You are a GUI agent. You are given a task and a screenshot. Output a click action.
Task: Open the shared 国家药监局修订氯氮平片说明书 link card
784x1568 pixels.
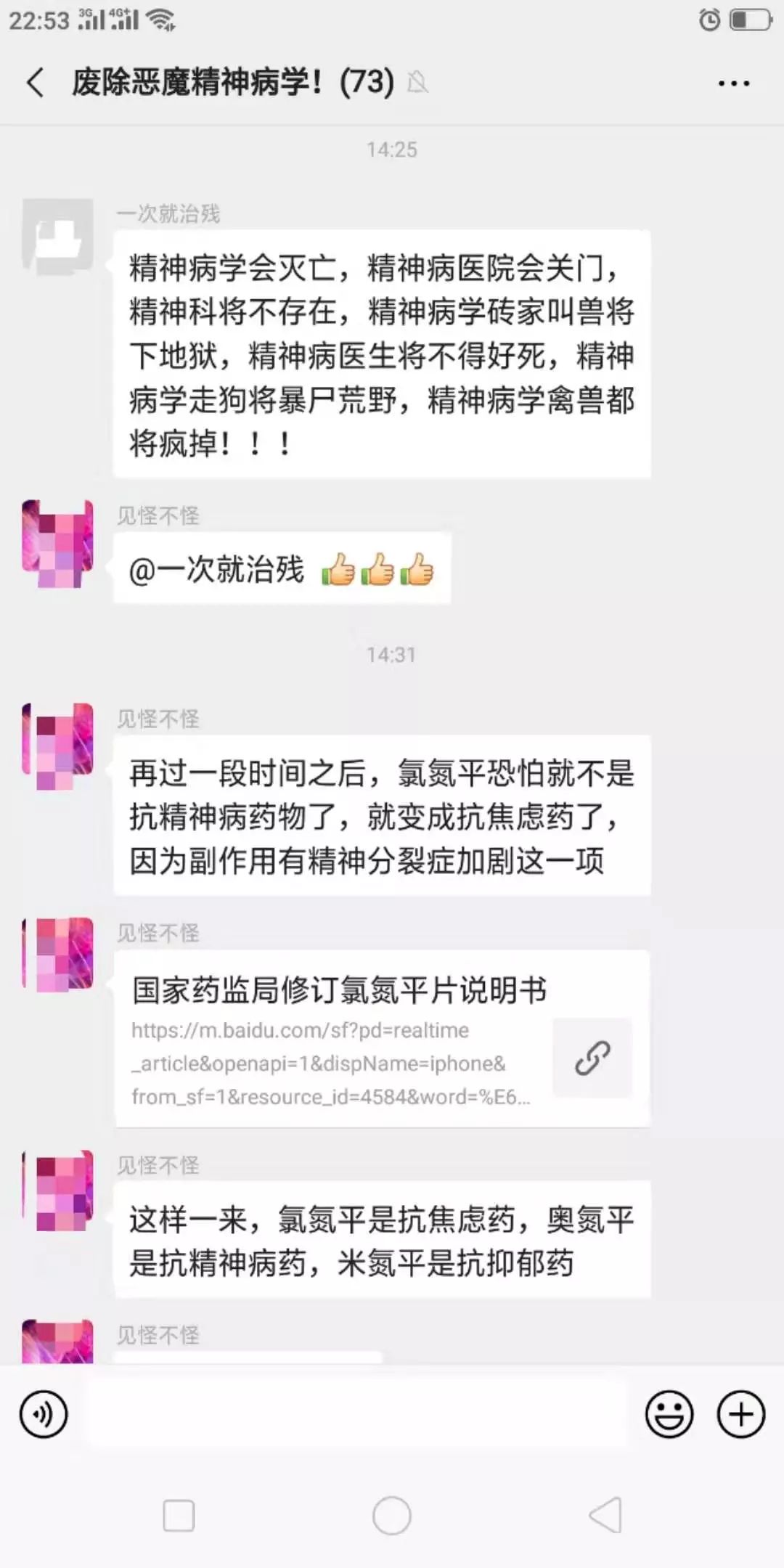click(382, 1040)
